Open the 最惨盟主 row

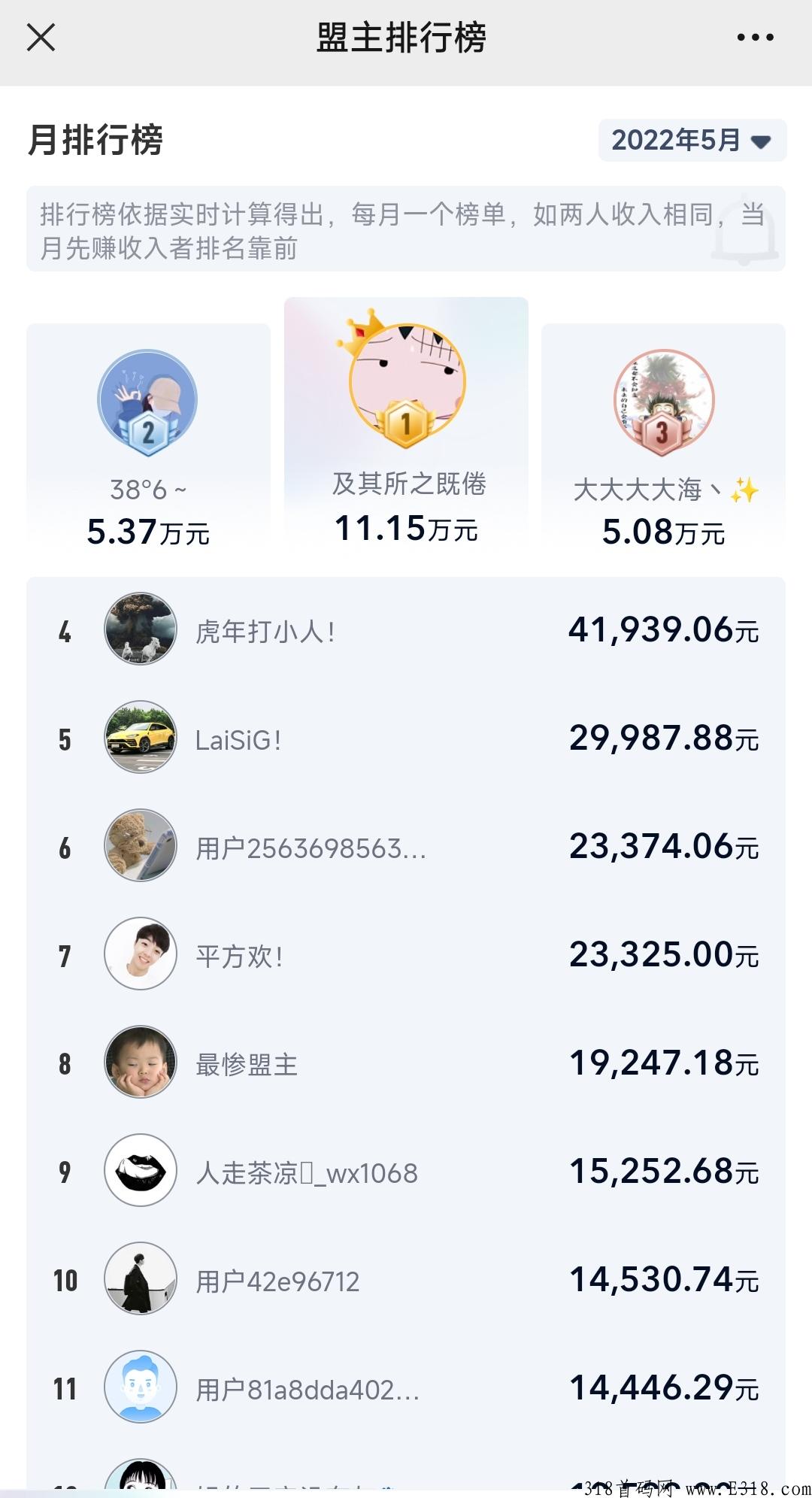pos(406,1063)
